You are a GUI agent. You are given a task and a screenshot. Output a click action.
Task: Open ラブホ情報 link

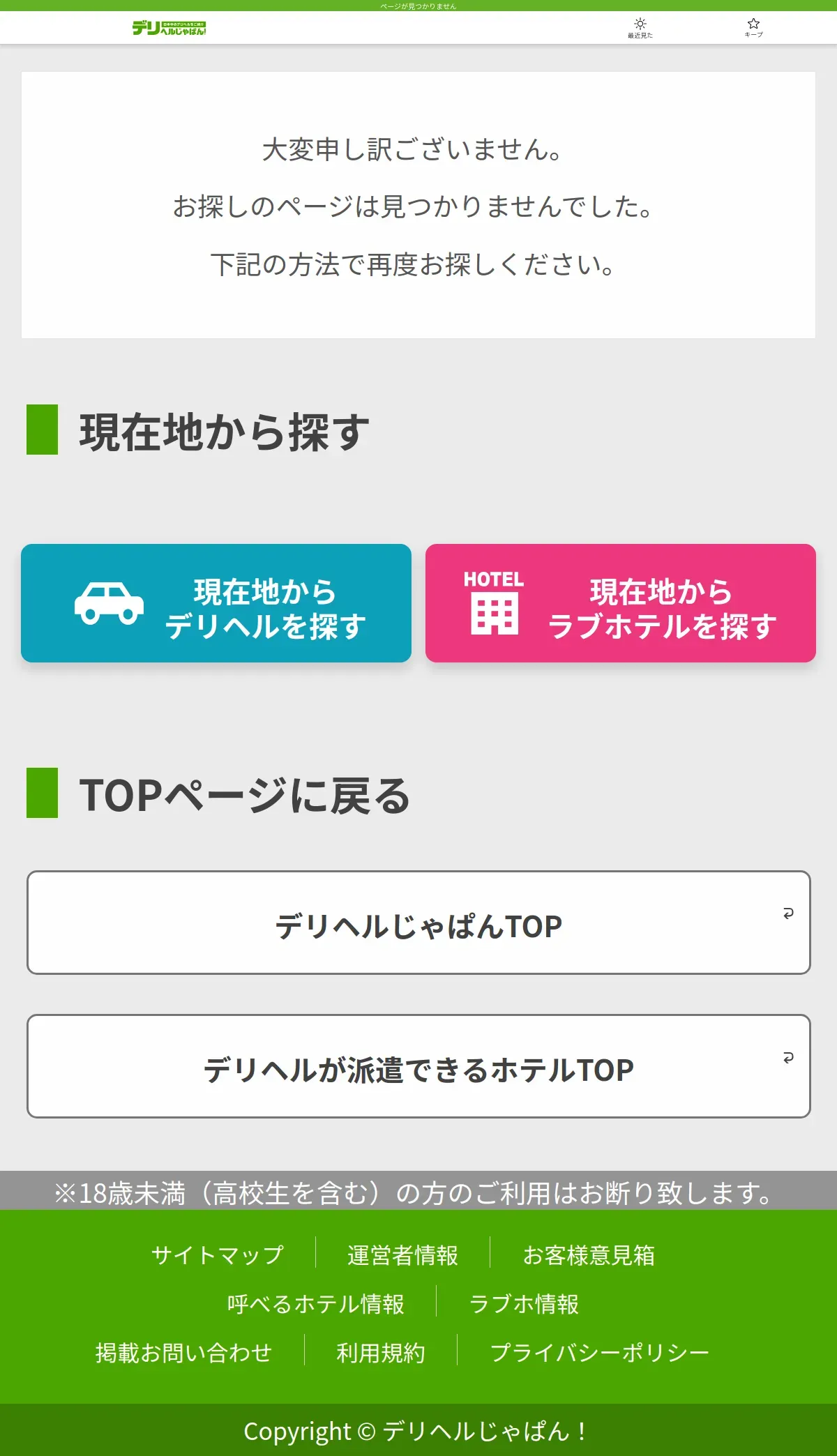coord(524,1304)
